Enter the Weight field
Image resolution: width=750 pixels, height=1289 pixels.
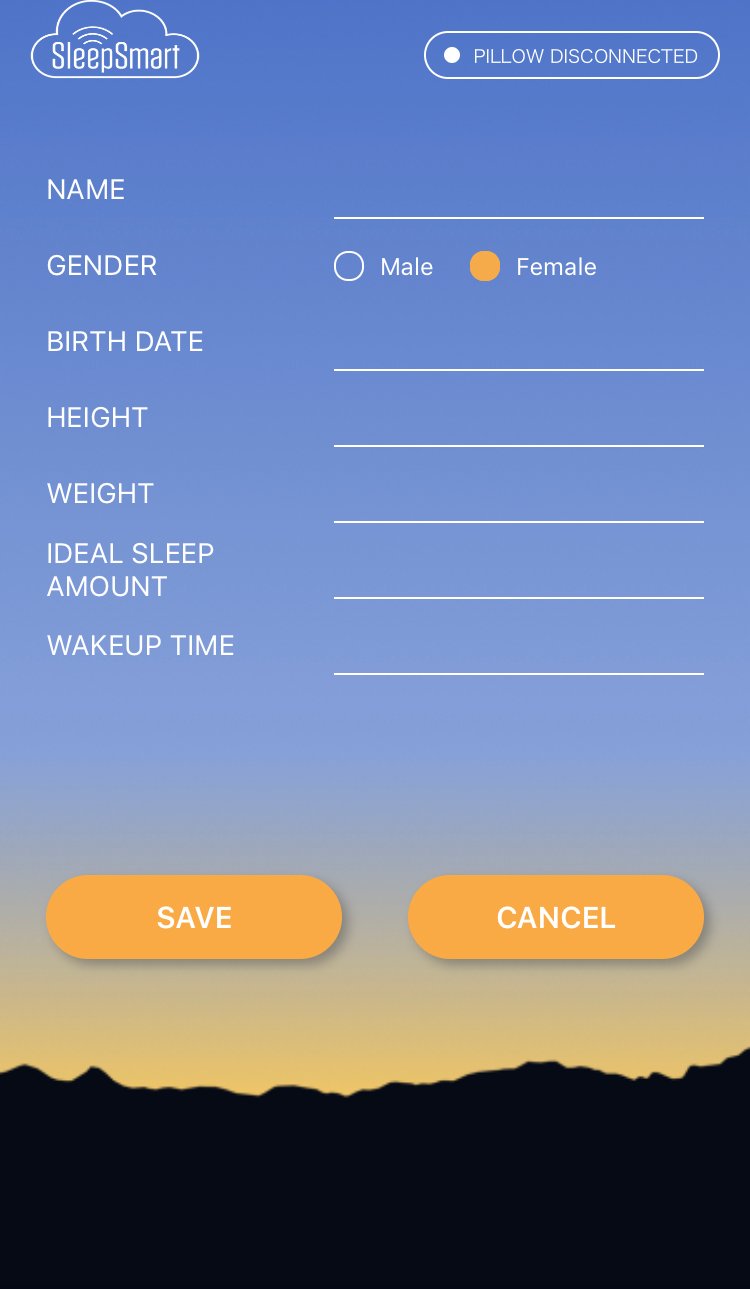(518, 500)
